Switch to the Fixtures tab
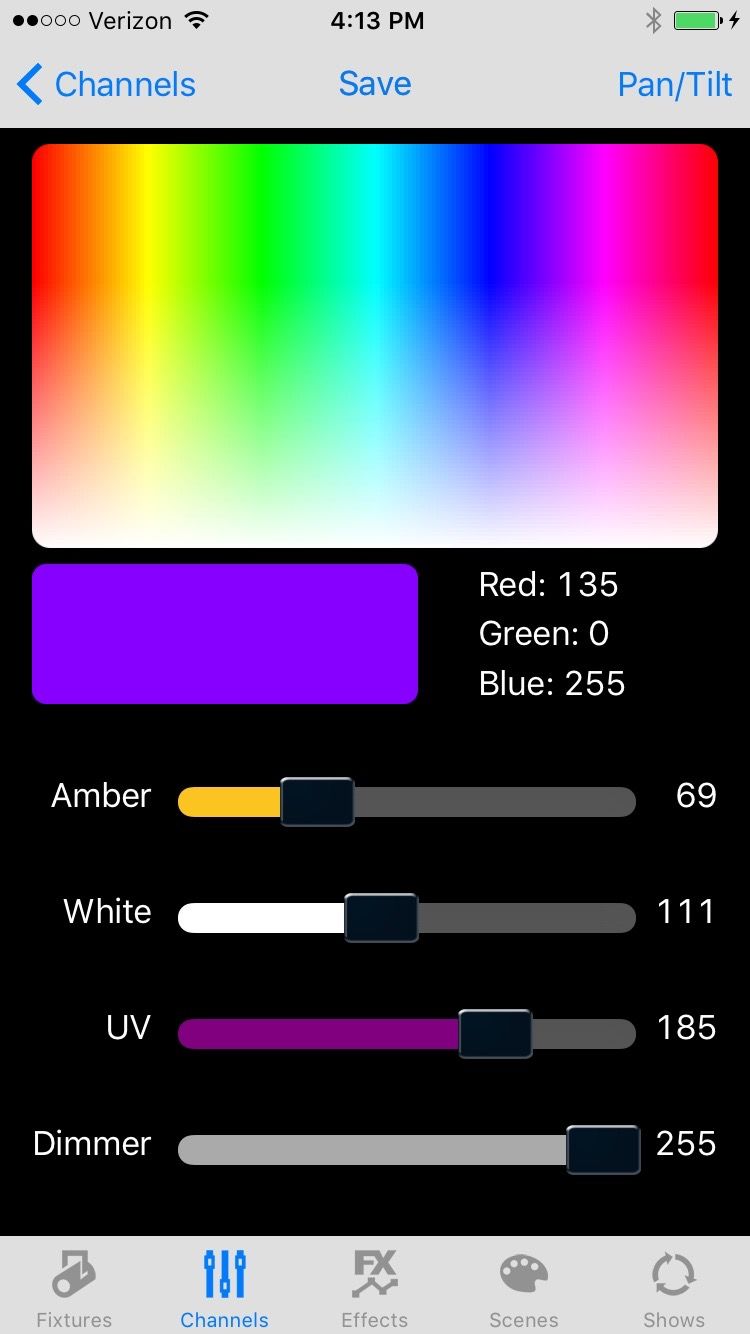 coord(74,1287)
